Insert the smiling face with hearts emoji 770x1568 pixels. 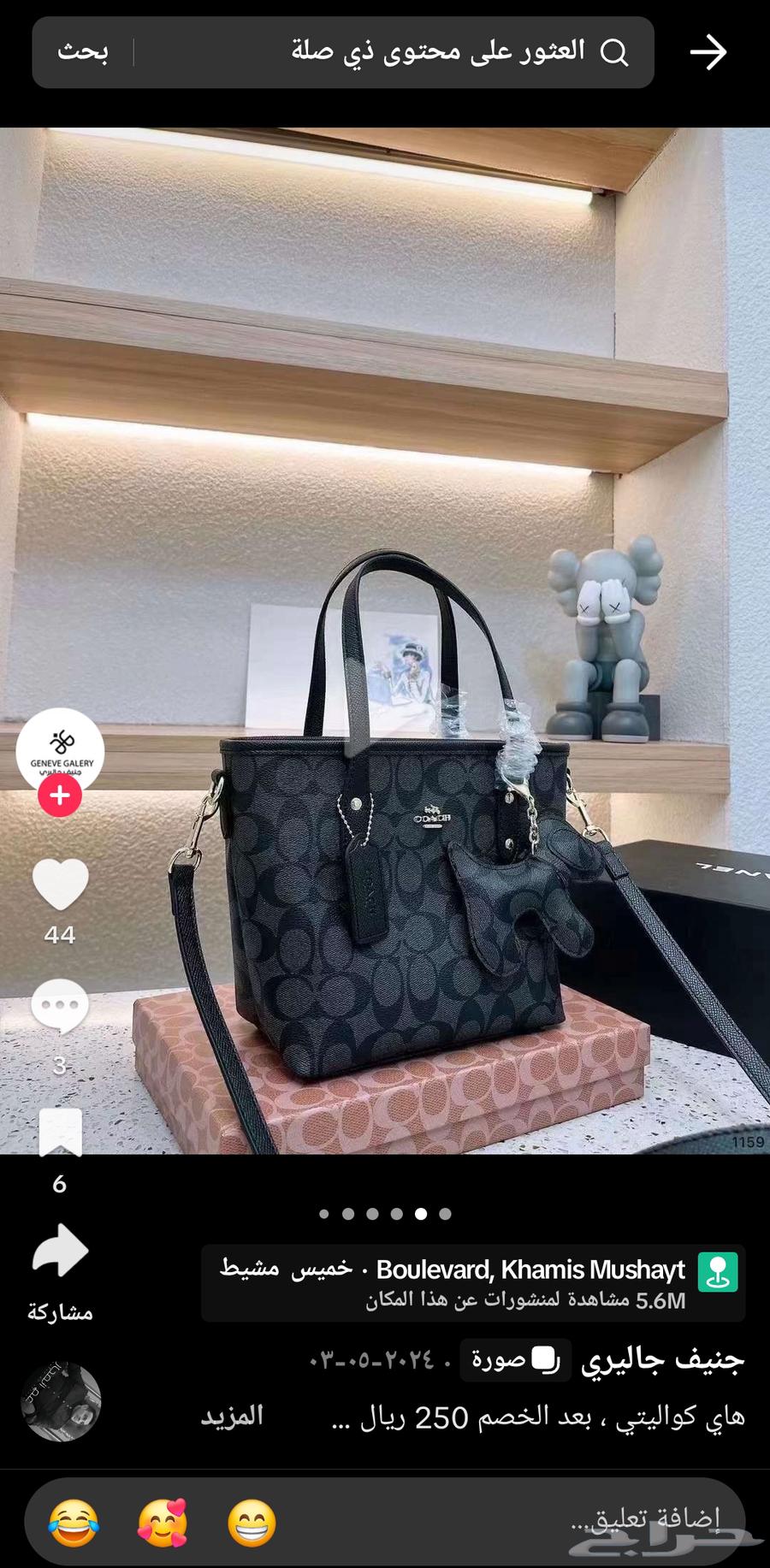coord(163,1523)
